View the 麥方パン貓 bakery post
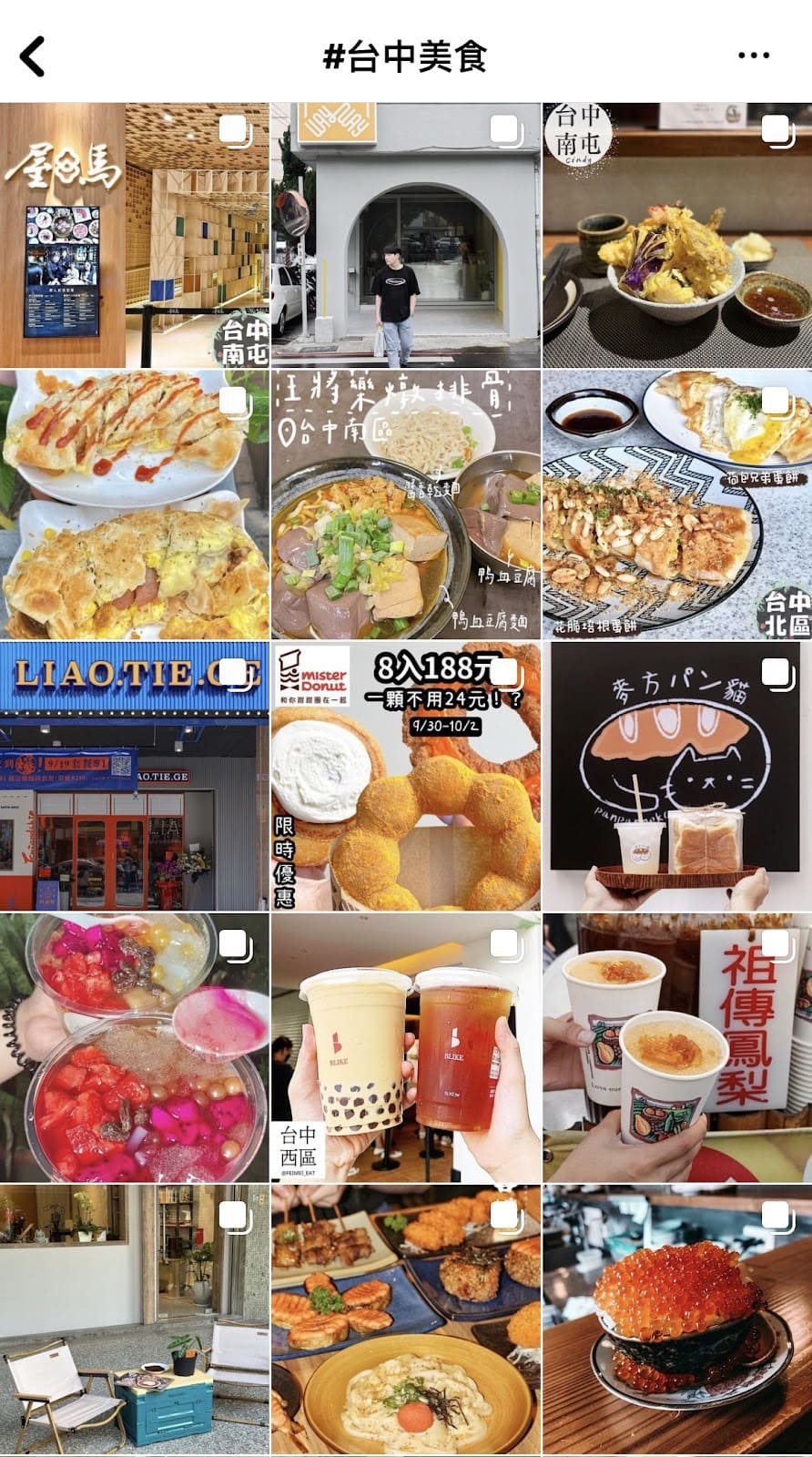 pyautogui.click(x=676, y=776)
